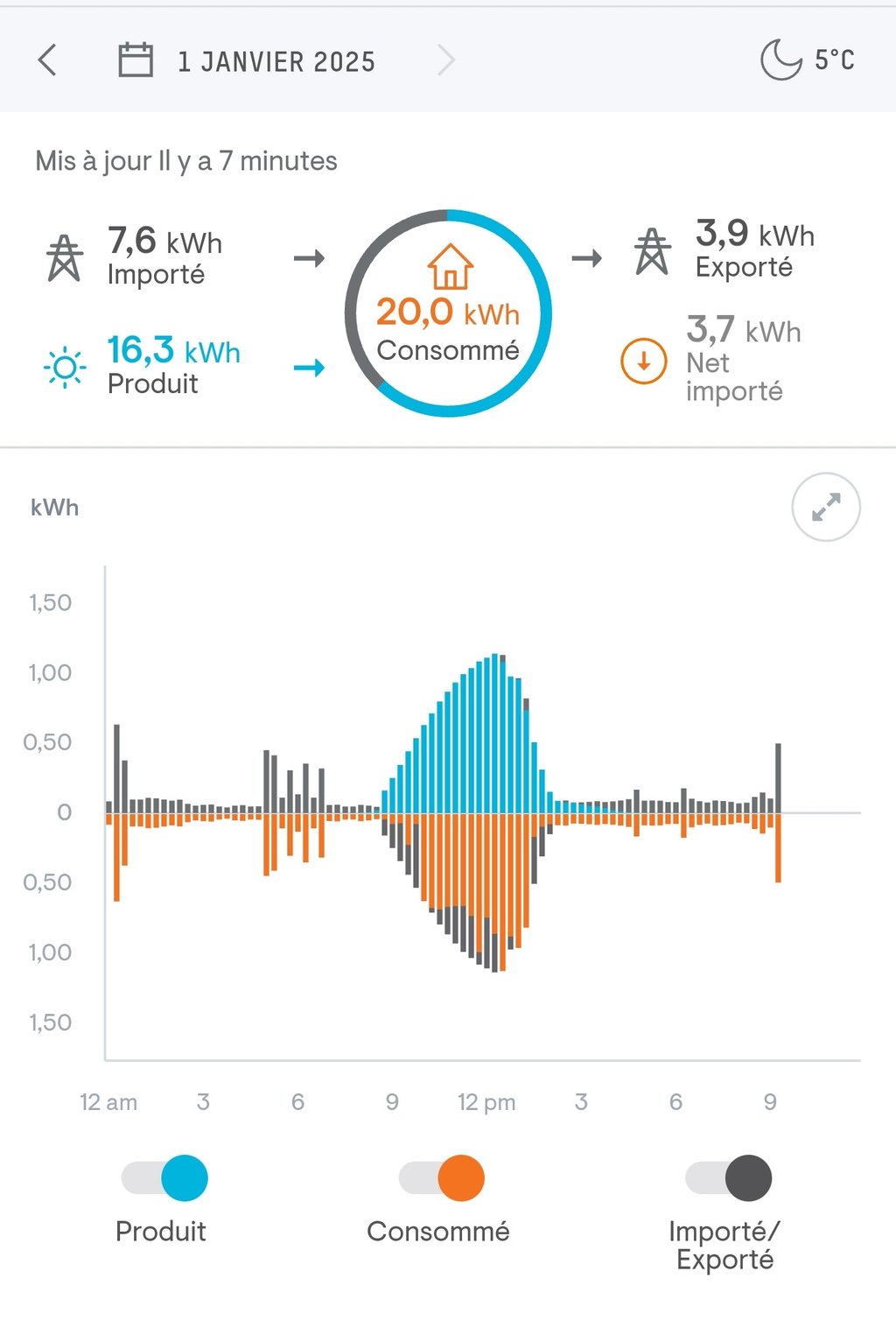
Task: Go to the next day
Action: tap(446, 60)
